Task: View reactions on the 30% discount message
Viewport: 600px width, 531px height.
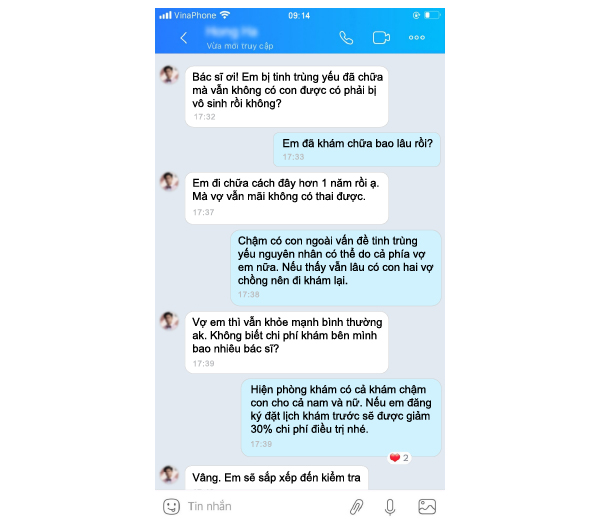Action: (x=400, y=457)
